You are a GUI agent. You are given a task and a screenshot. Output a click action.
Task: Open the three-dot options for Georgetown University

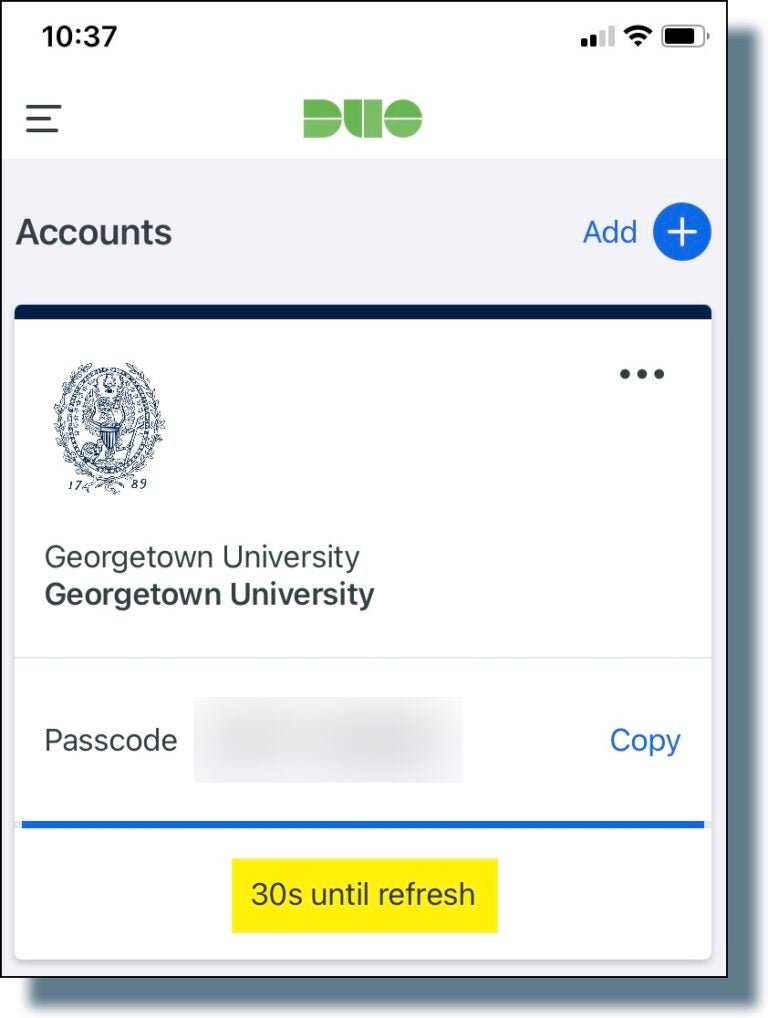(641, 374)
